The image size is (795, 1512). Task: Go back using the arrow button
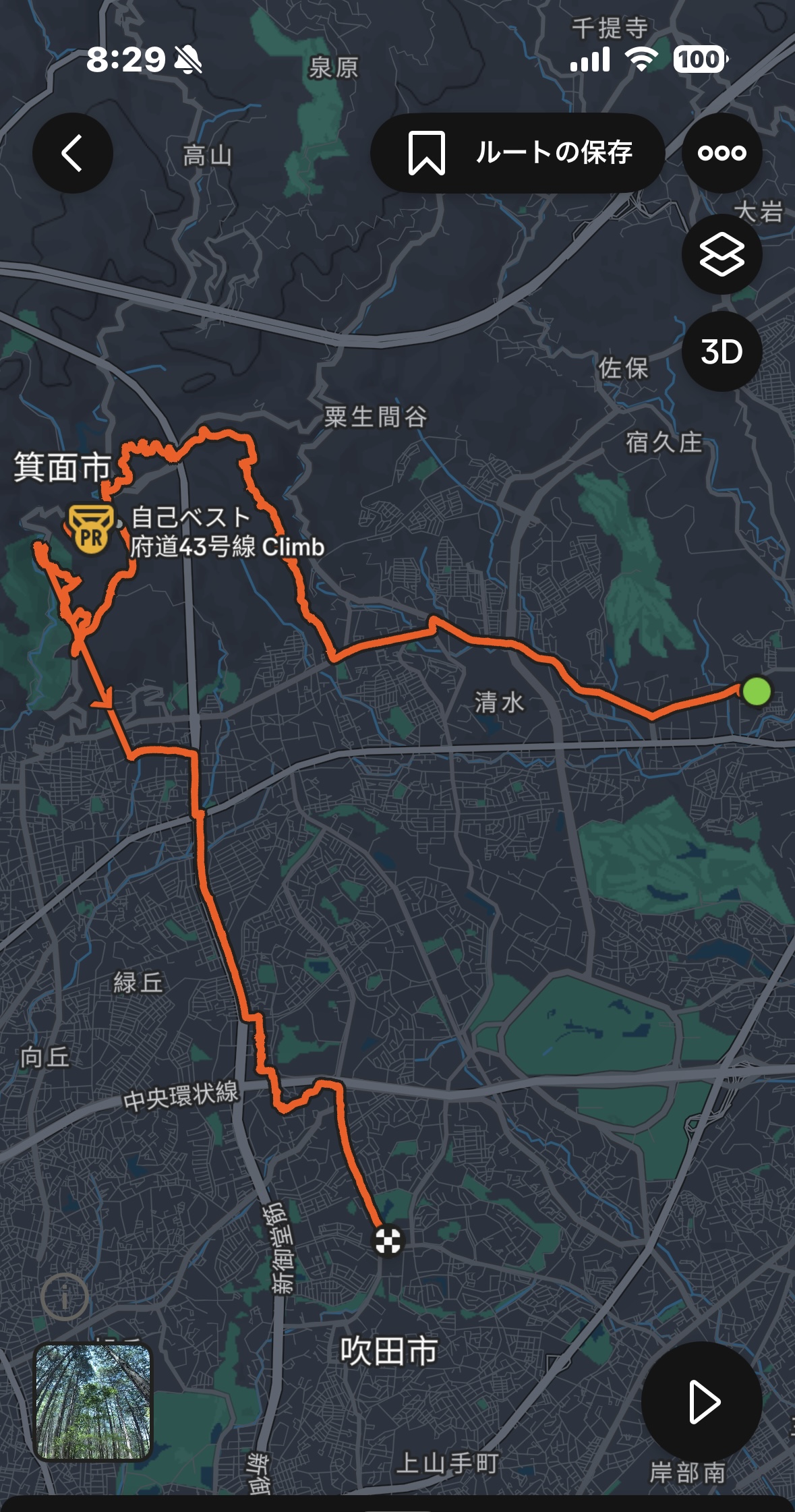coord(73,153)
